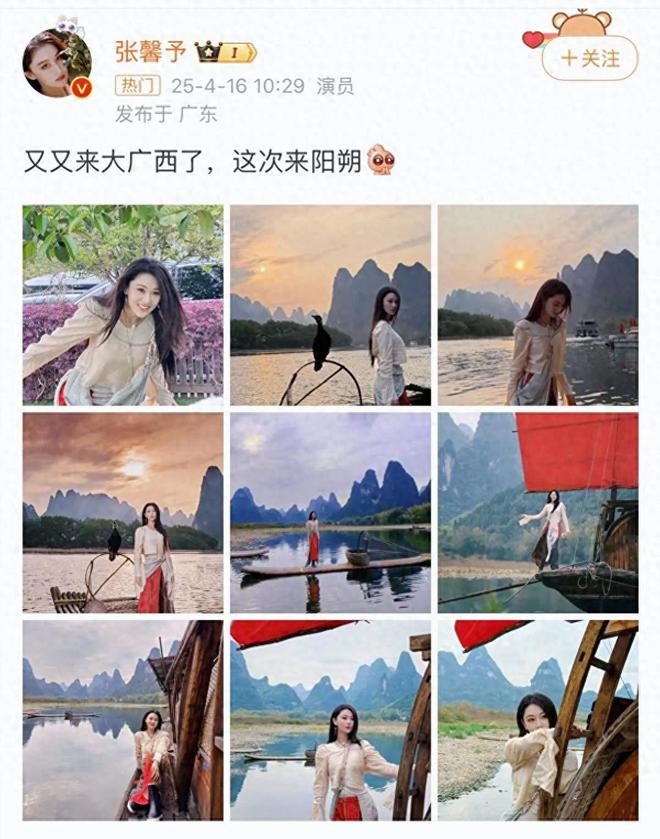View the sunset photo with boats behind
This screenshot has height=839, width=660.
538,305
